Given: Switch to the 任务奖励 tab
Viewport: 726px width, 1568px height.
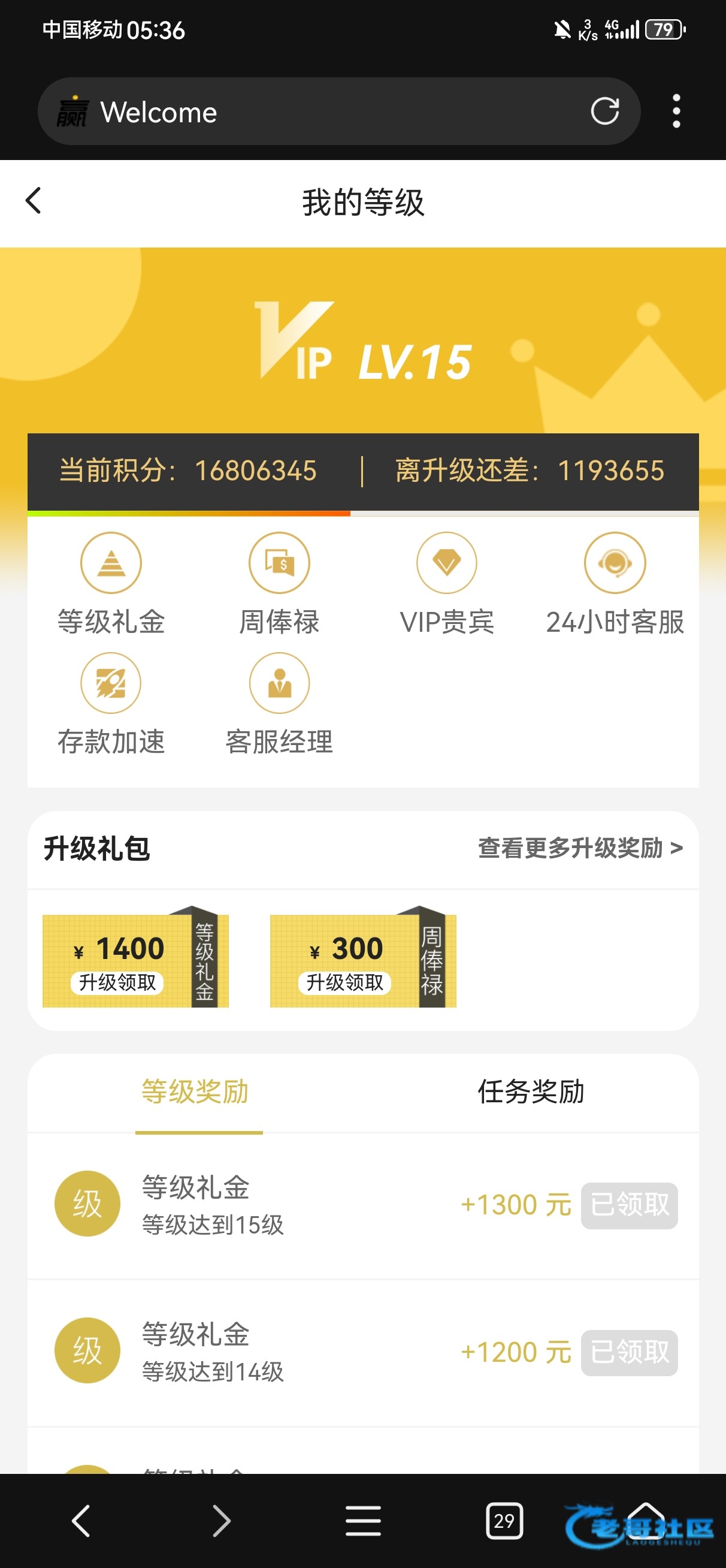Looking at the screenshot, I should [531, 1092].
